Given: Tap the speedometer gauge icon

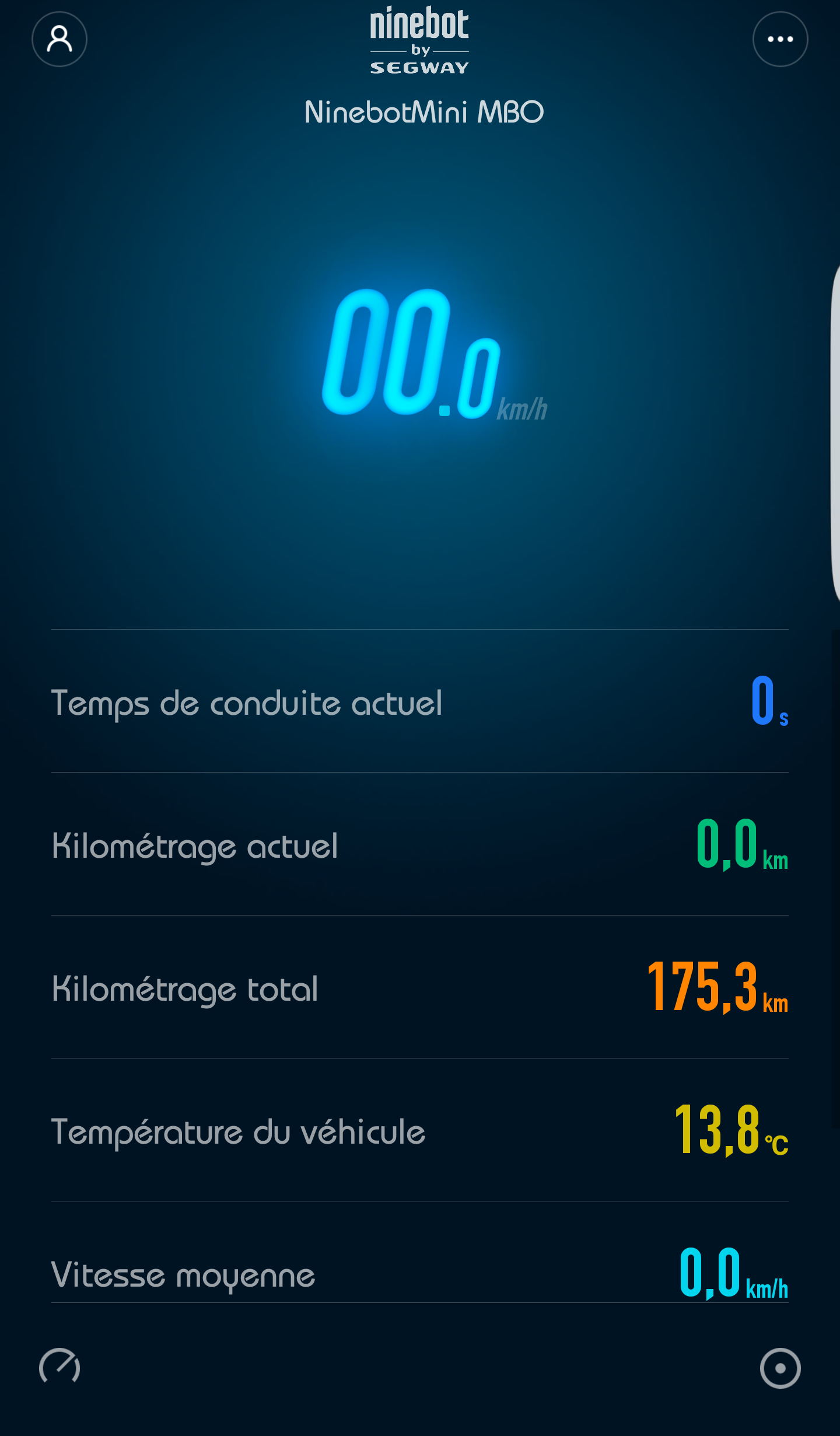Looking at the screenshot, I should tap(60, 1367).
